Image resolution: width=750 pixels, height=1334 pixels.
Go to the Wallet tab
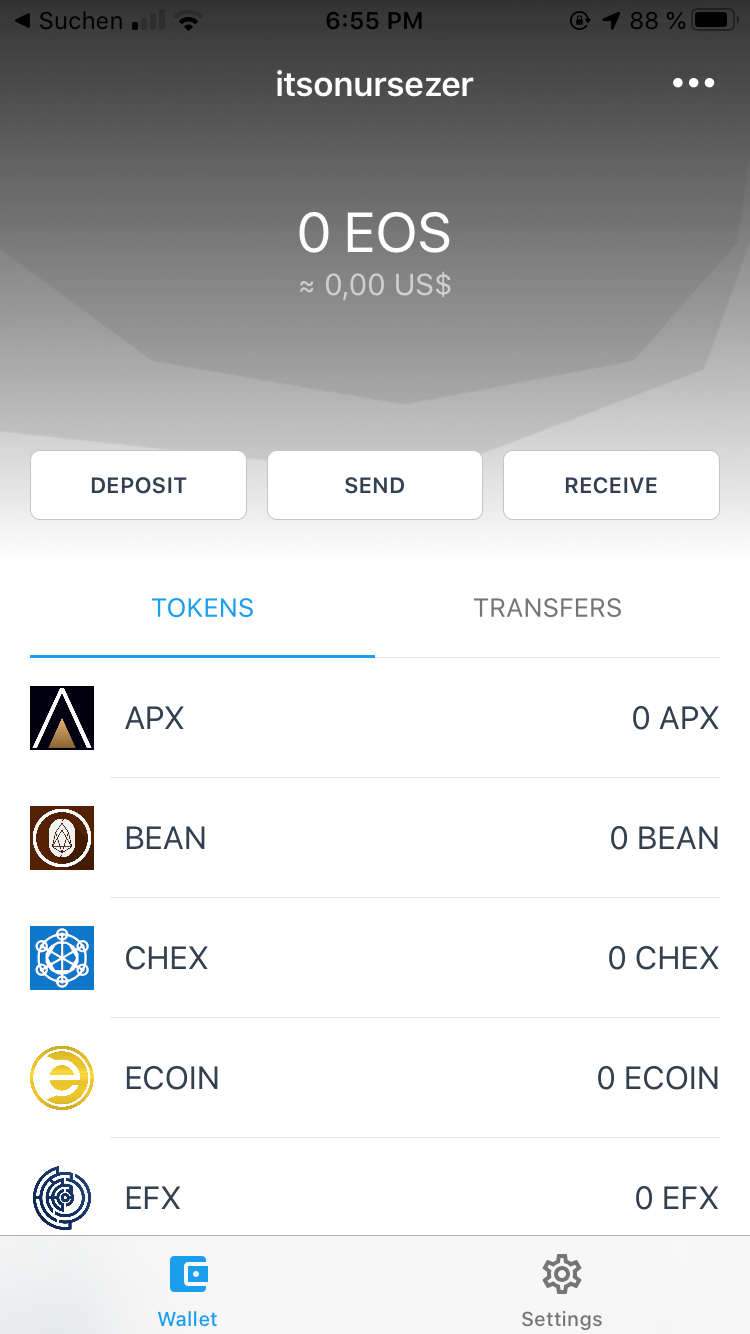tap(188, 1291)
